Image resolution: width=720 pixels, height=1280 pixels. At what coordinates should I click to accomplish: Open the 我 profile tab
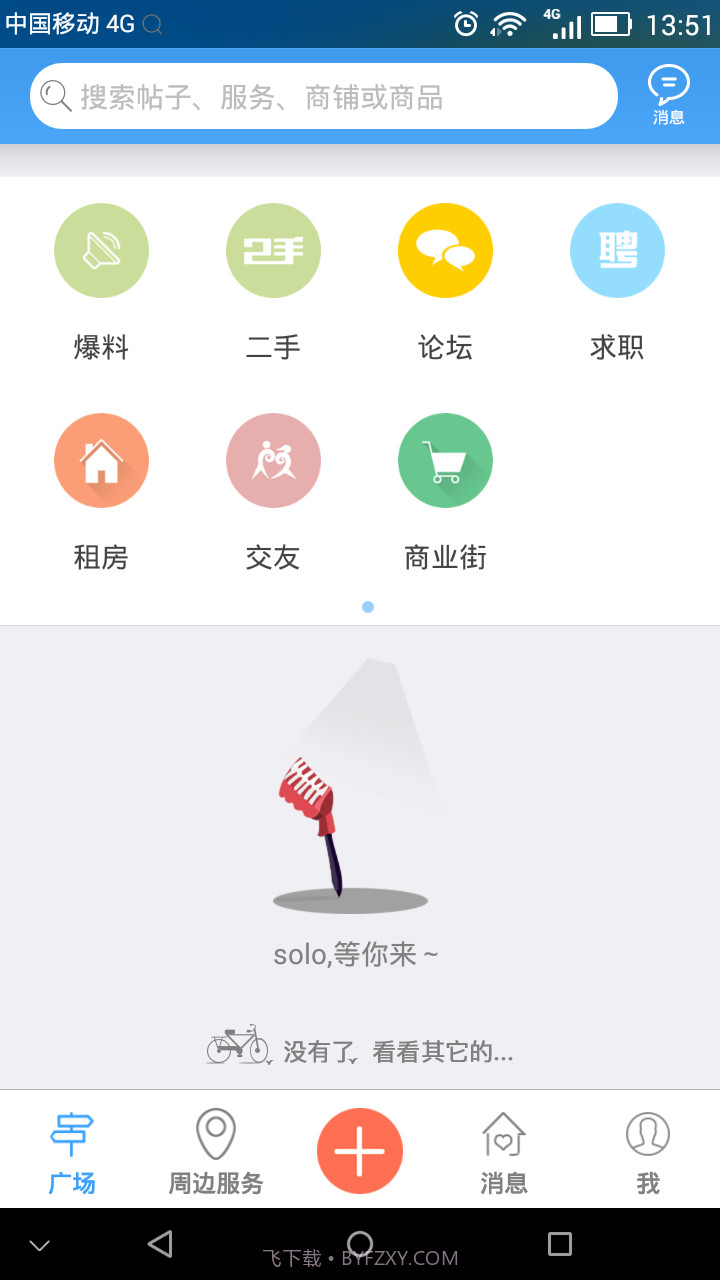[x=647, y=1150]
